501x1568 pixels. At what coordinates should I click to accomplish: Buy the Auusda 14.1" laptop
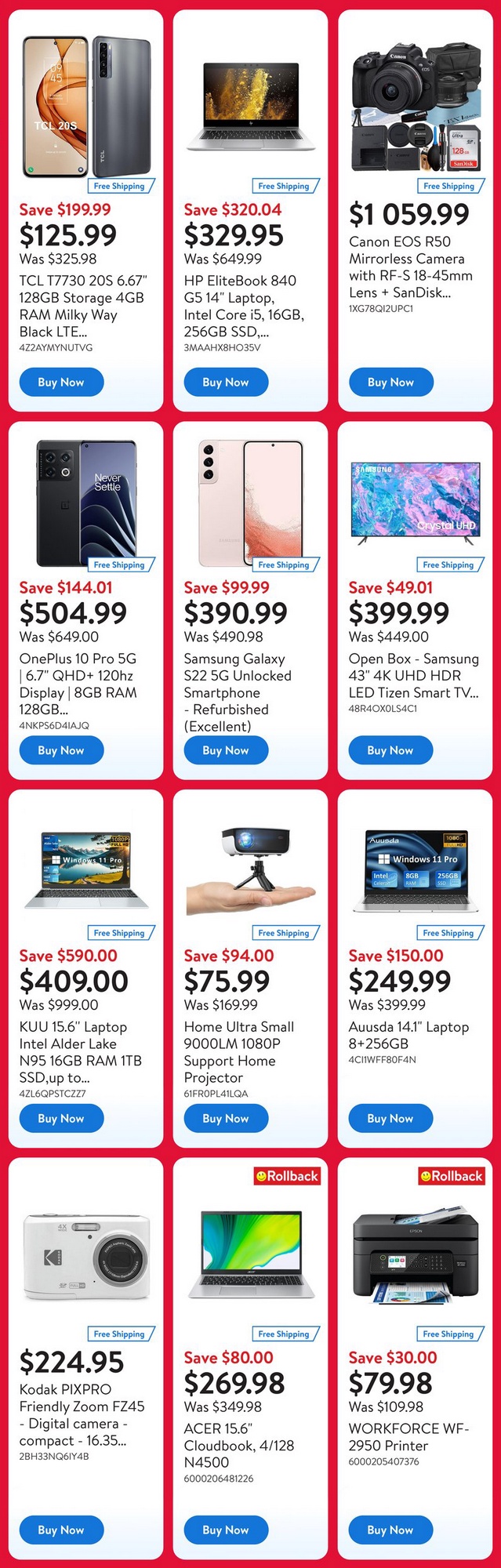(390, 1118)
